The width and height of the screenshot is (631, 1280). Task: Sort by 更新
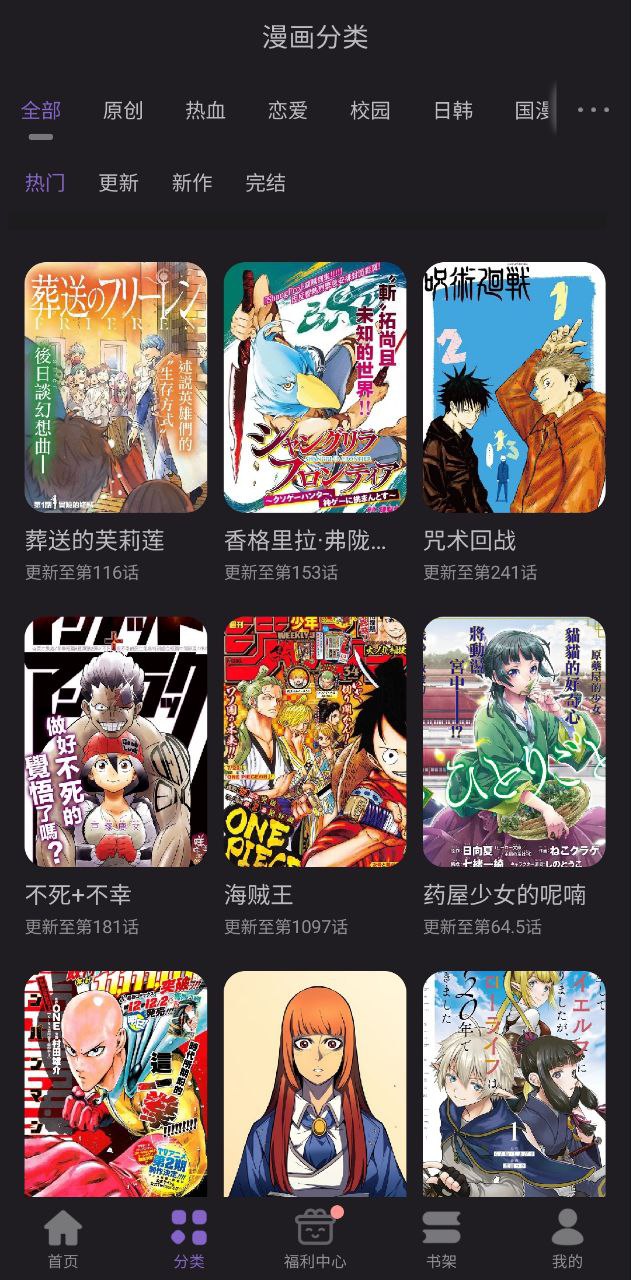pyautogui.click(x=118, y=183)
